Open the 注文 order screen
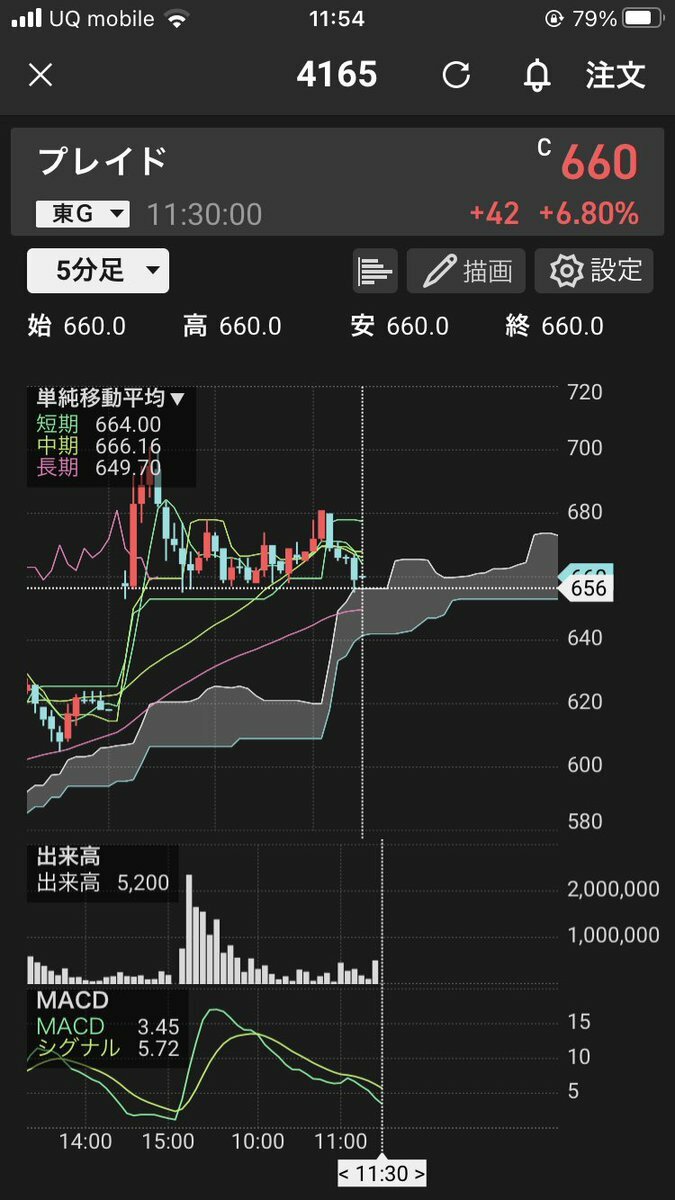Image resolution: width=675 pixels, height=1200 pixels. (616, 75)
